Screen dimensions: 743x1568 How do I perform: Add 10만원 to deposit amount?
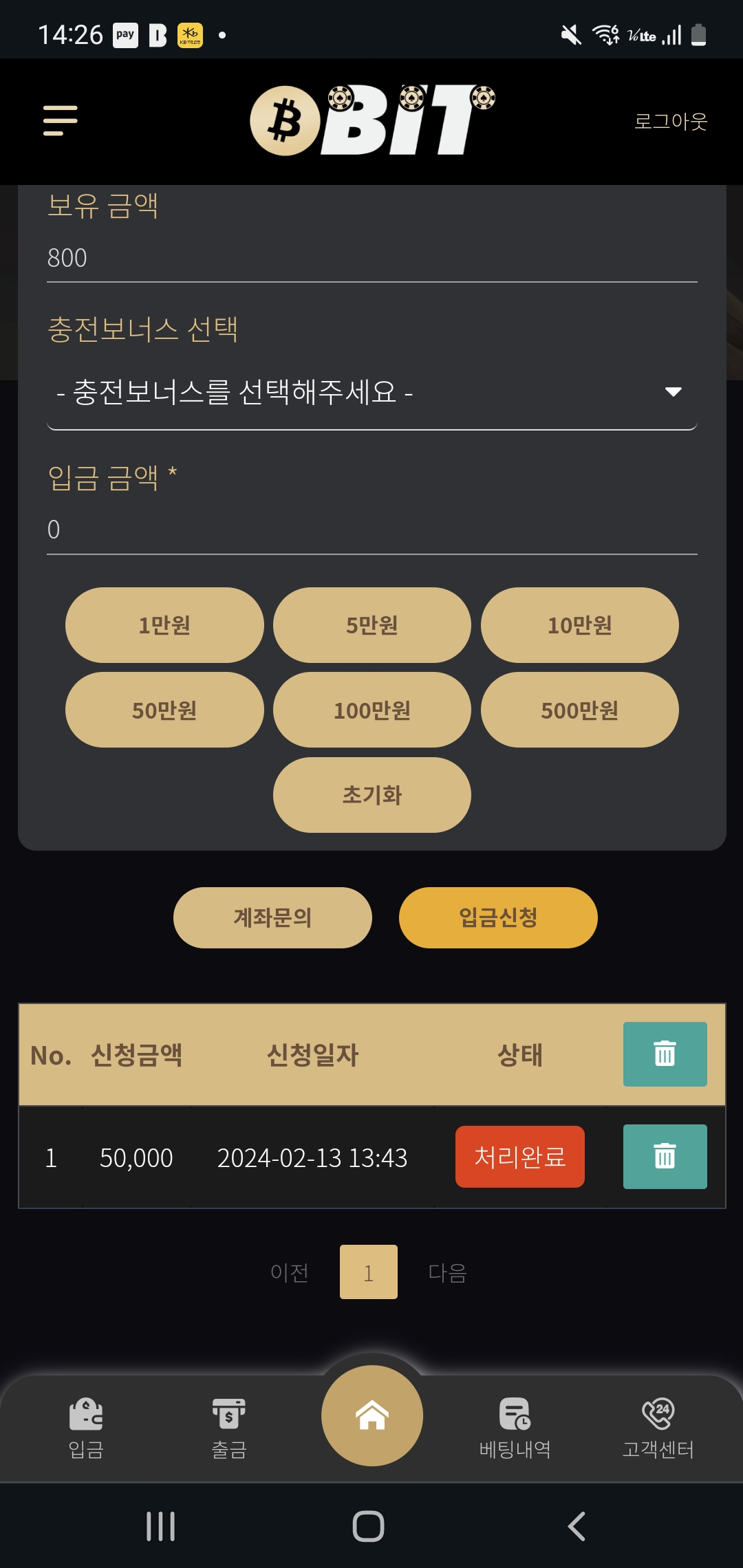tap(579, 625)
